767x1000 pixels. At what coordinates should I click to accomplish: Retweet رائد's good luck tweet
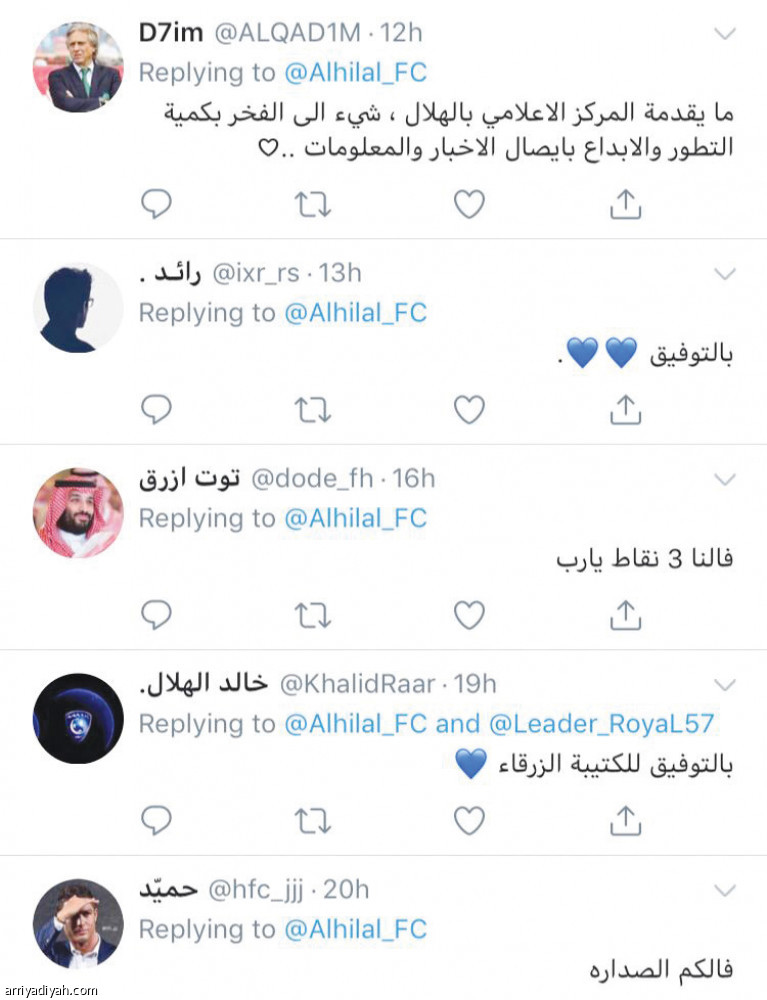(x=312, y=409)
